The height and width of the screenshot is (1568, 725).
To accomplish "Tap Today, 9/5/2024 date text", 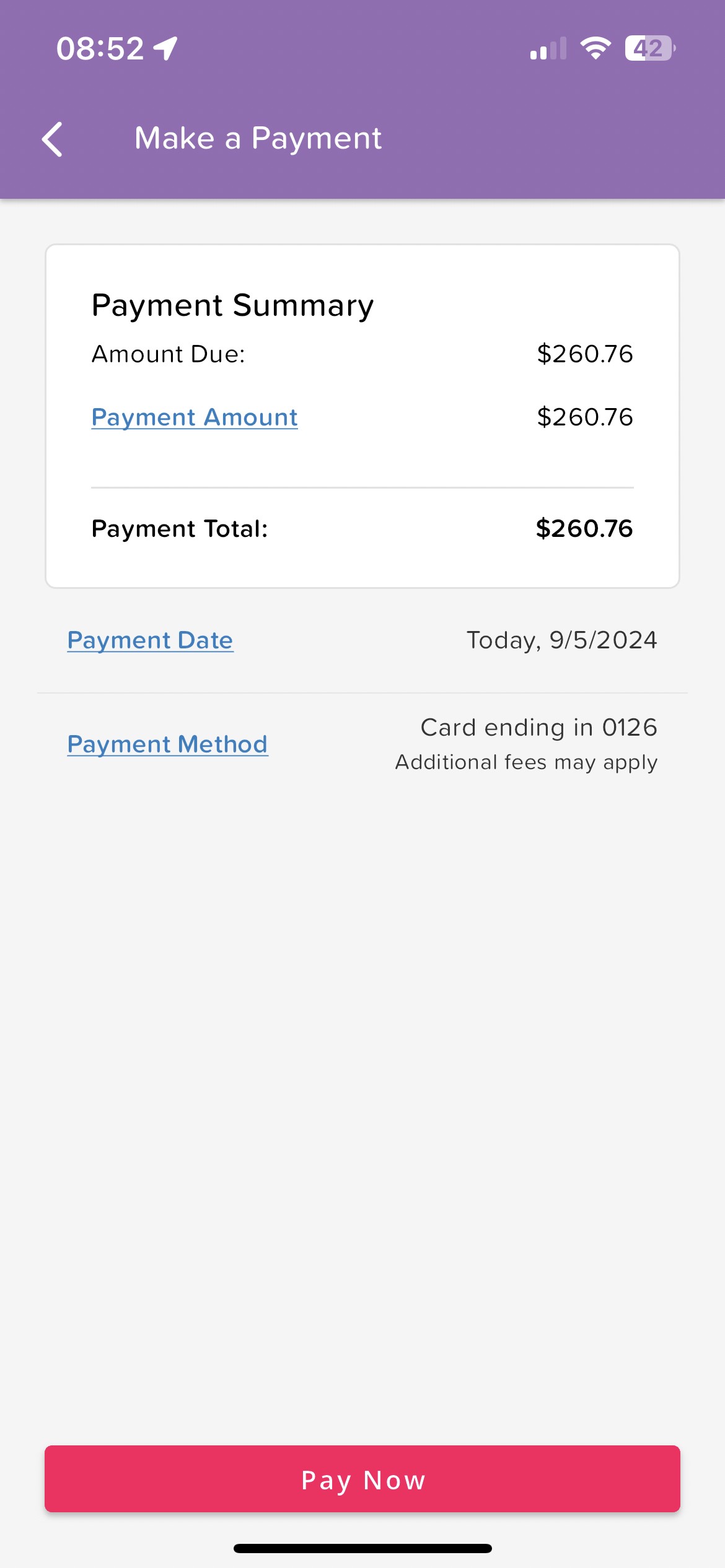I will coord(562,640).
